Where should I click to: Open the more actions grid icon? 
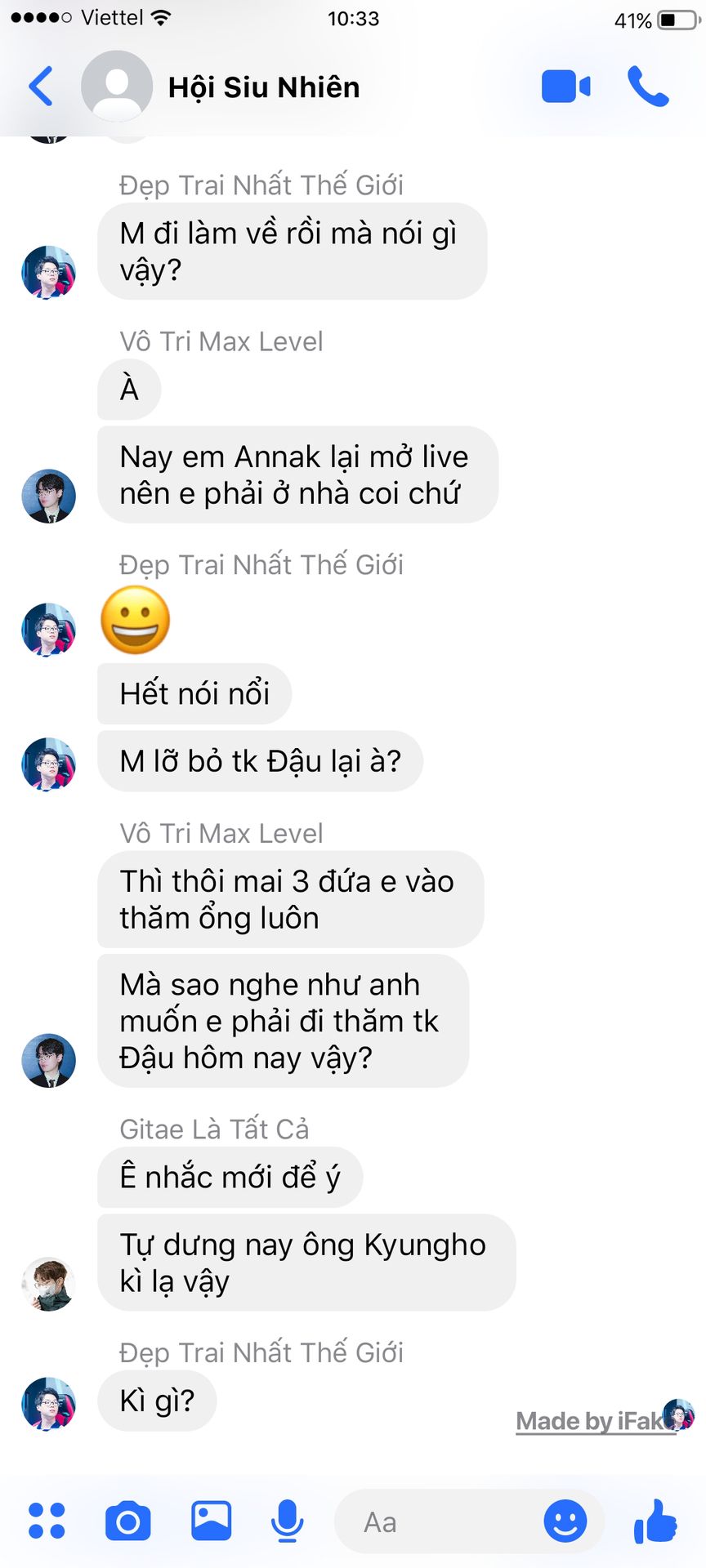(47, 1521)
